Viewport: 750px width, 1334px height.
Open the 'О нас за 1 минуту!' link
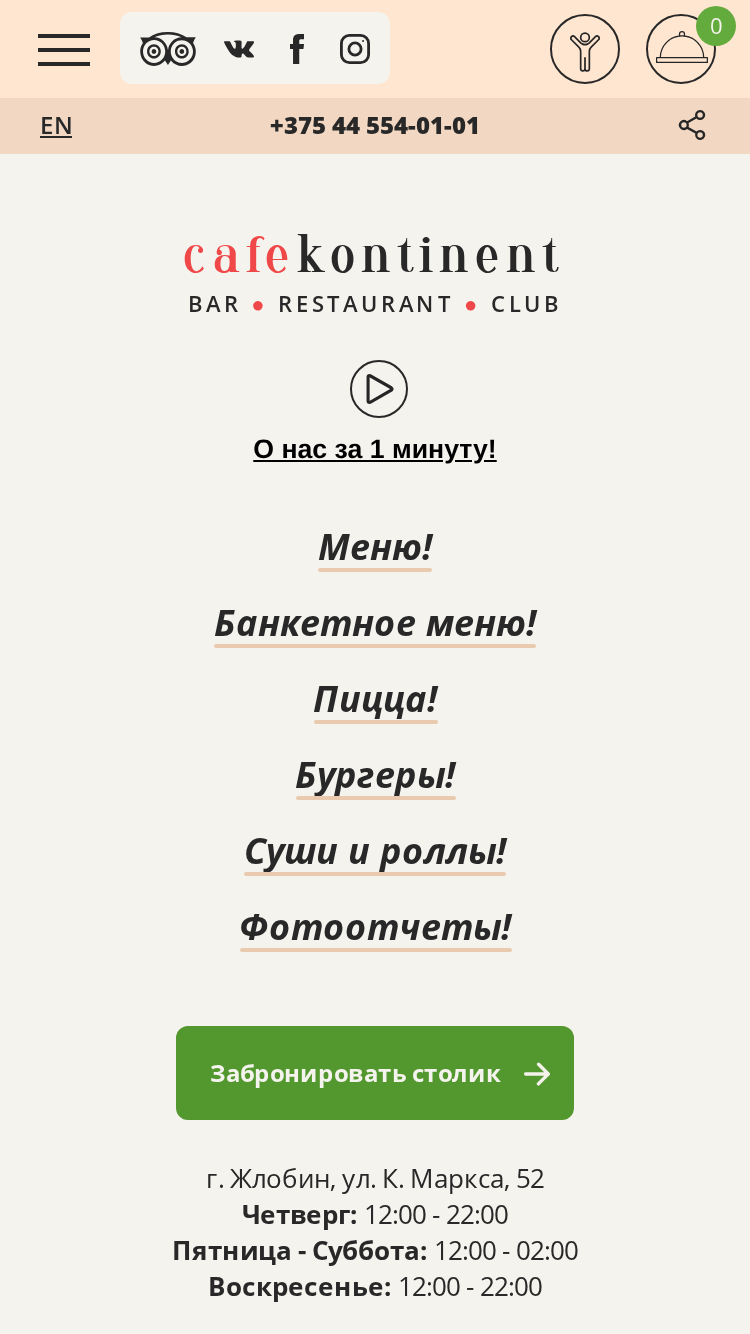coord(375,449)
